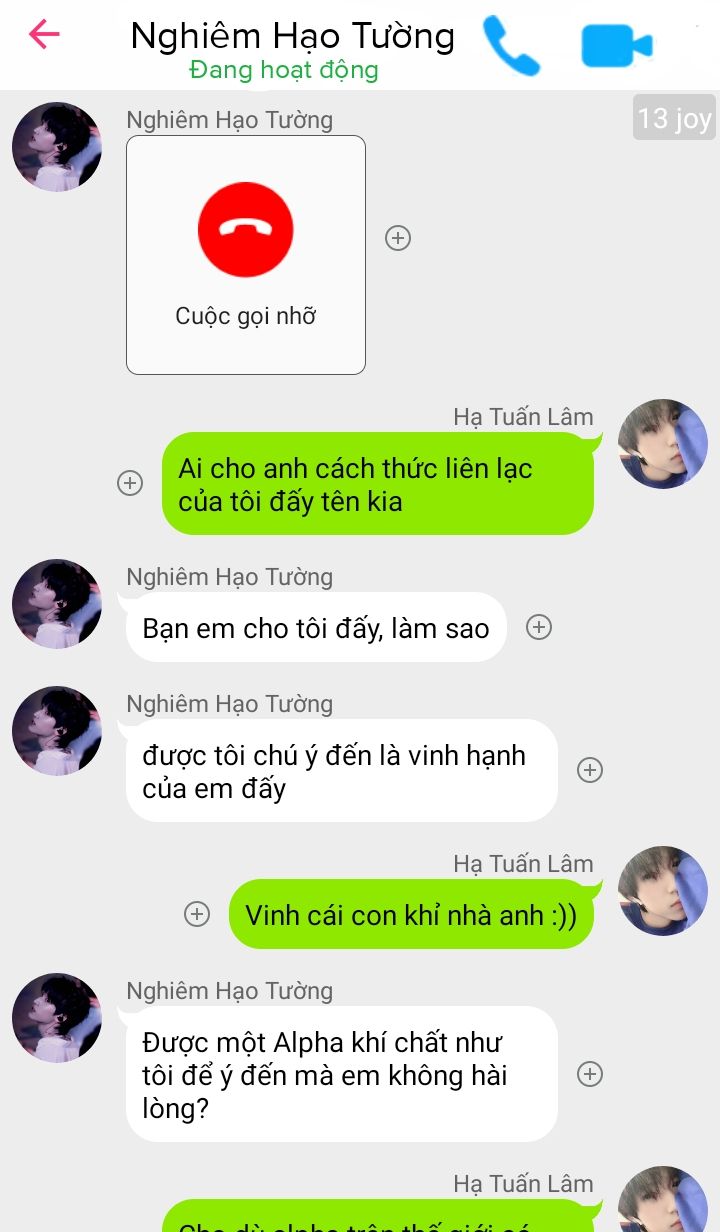The image size is (720, 1232).
Task: Go back using the pink arrow
Action: tap(44, 35)
